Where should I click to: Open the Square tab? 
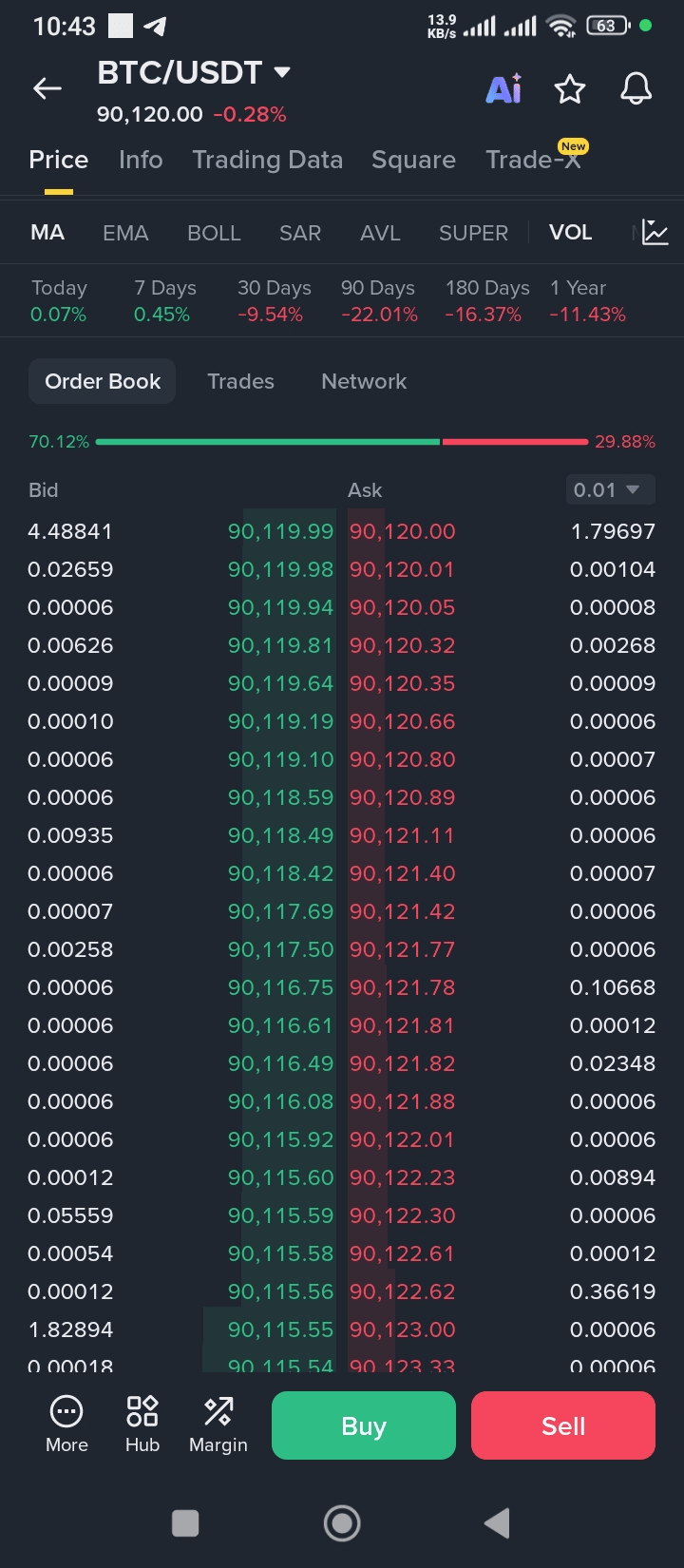pyautogui.click(x=413, y=160)
